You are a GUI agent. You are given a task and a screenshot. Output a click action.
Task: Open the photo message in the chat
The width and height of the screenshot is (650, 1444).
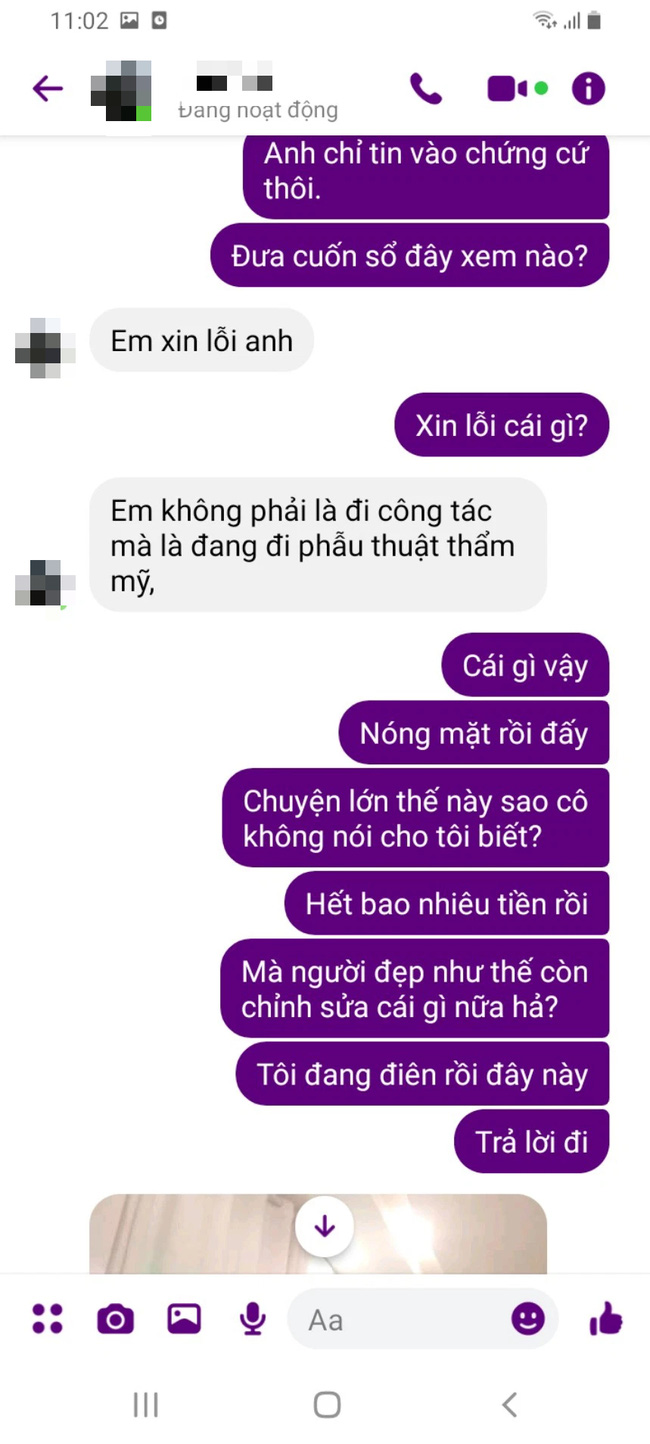point(200,1240)
